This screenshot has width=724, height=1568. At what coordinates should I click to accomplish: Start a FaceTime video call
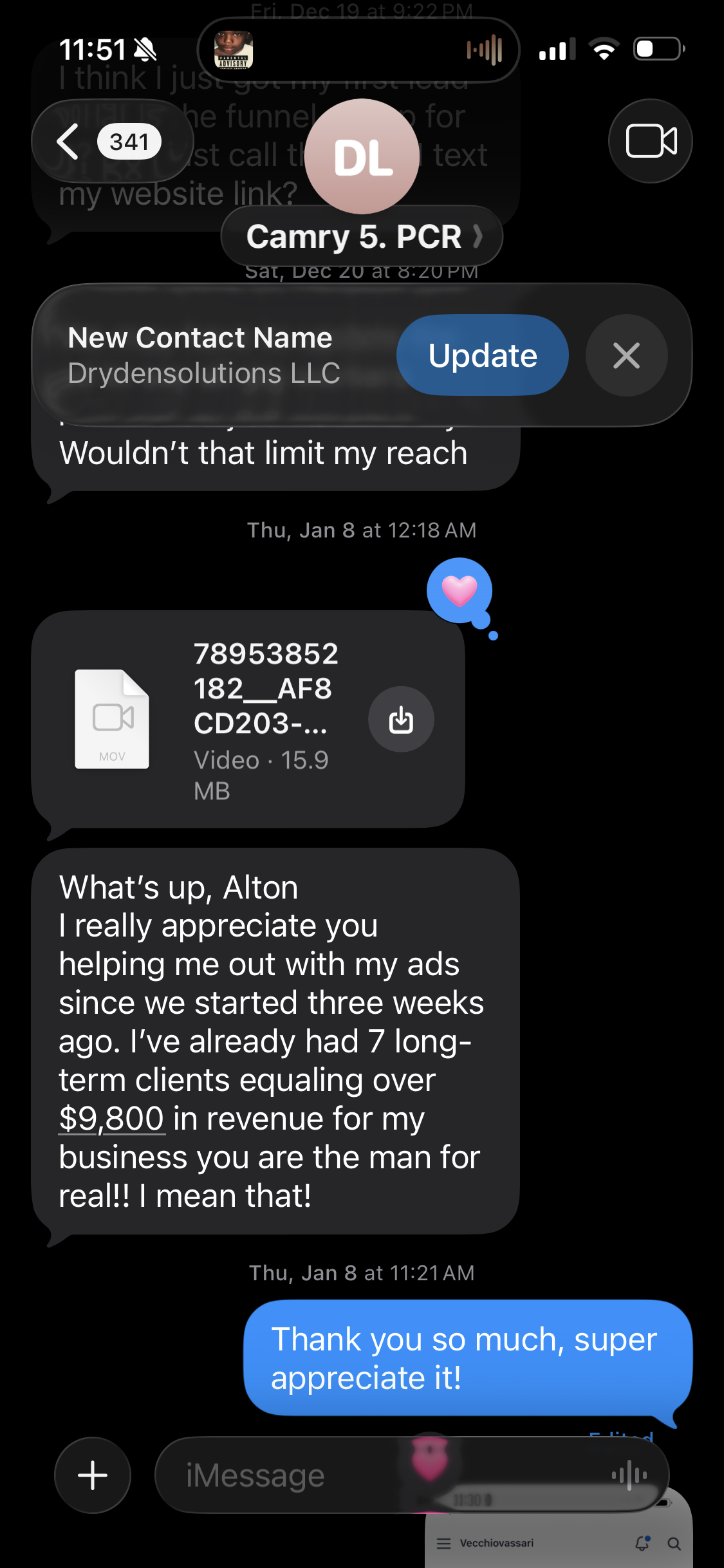coord(650,142)
